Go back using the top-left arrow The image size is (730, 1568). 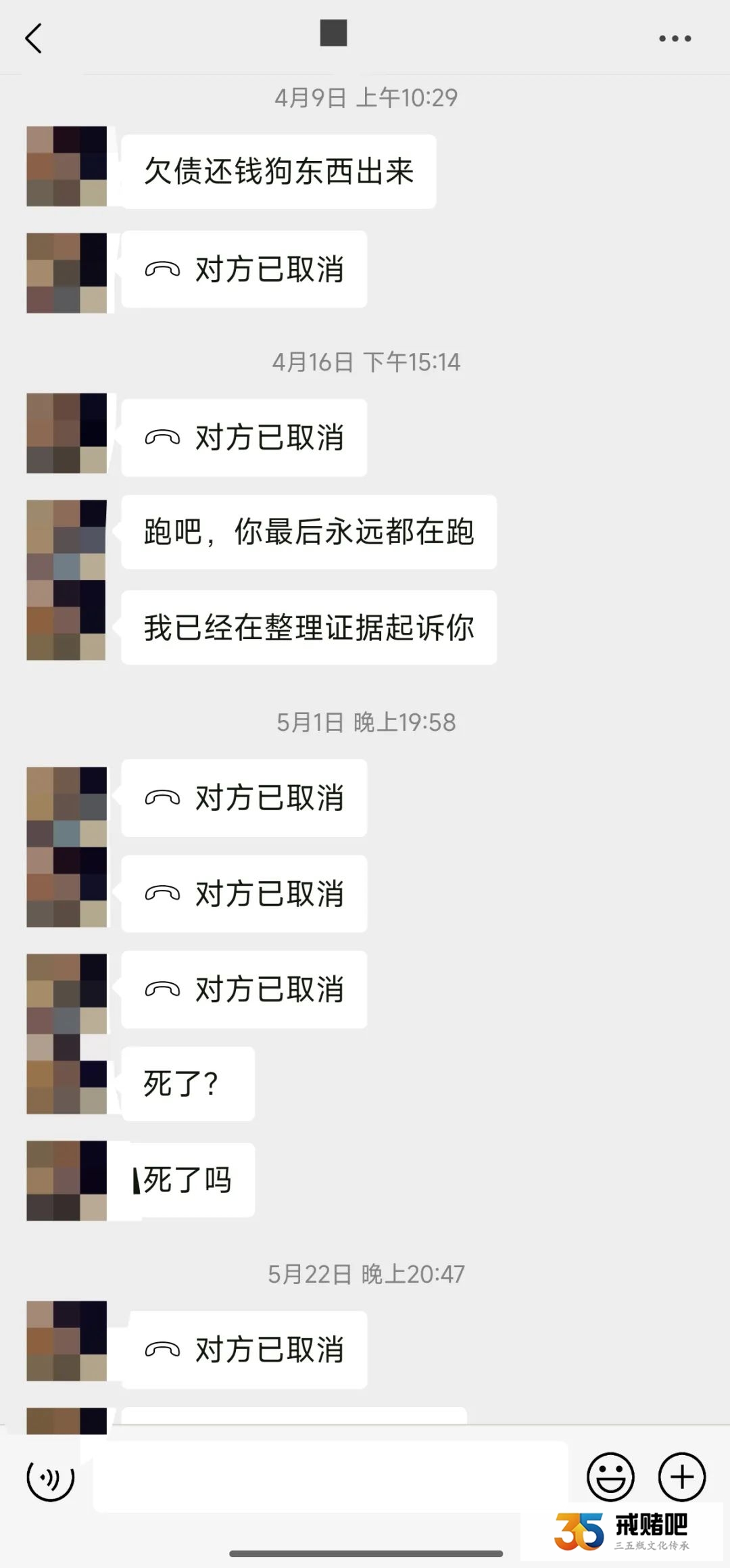coord(34,38)
